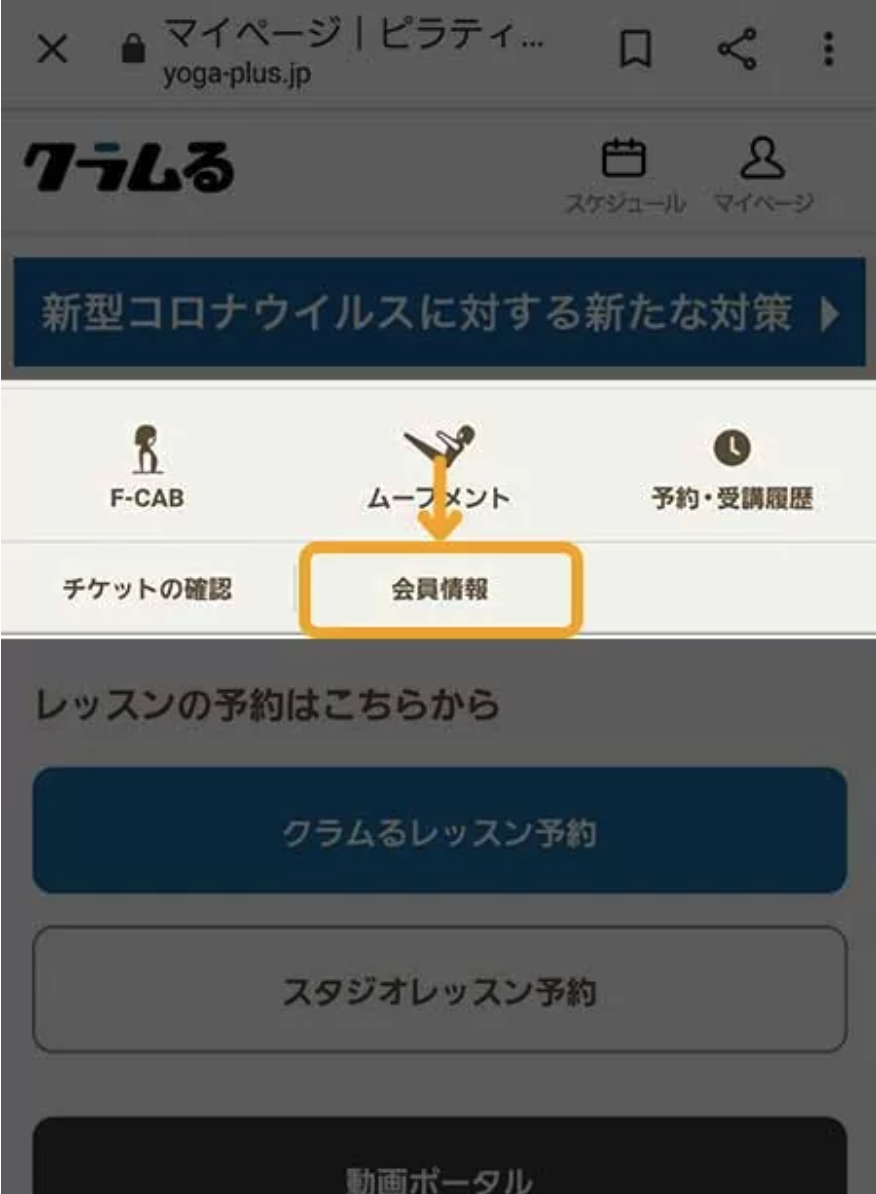Tap 会員情報 member info

[440, 589]
